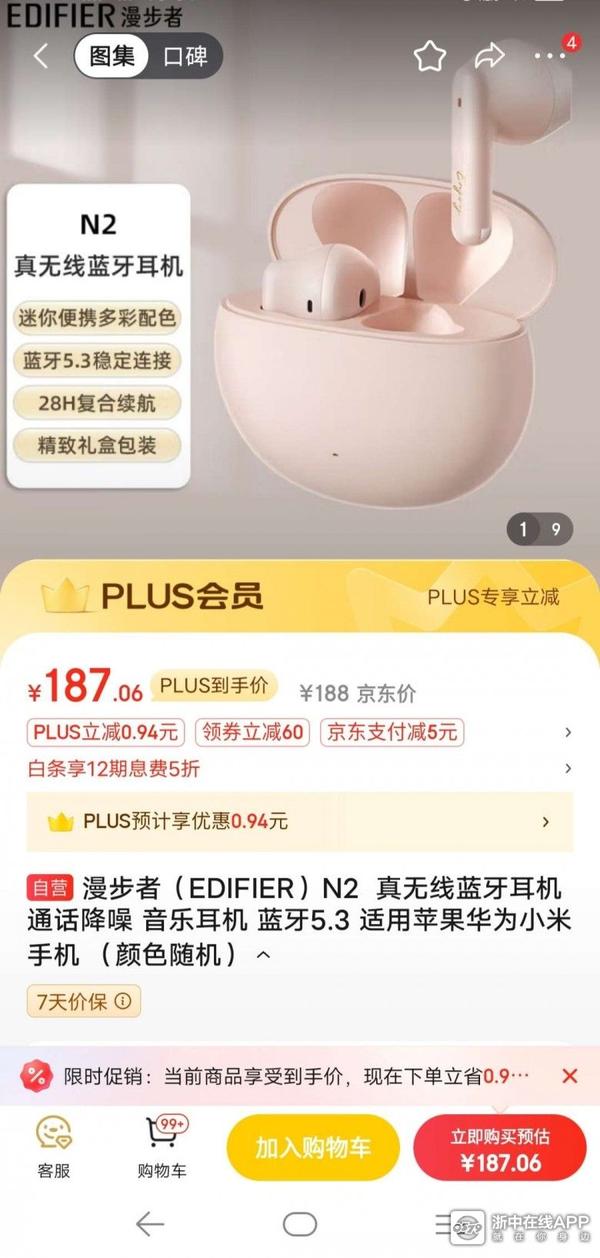Favorite this product with the star
Screen dimensions: 600x1258
tap(430, 57)
